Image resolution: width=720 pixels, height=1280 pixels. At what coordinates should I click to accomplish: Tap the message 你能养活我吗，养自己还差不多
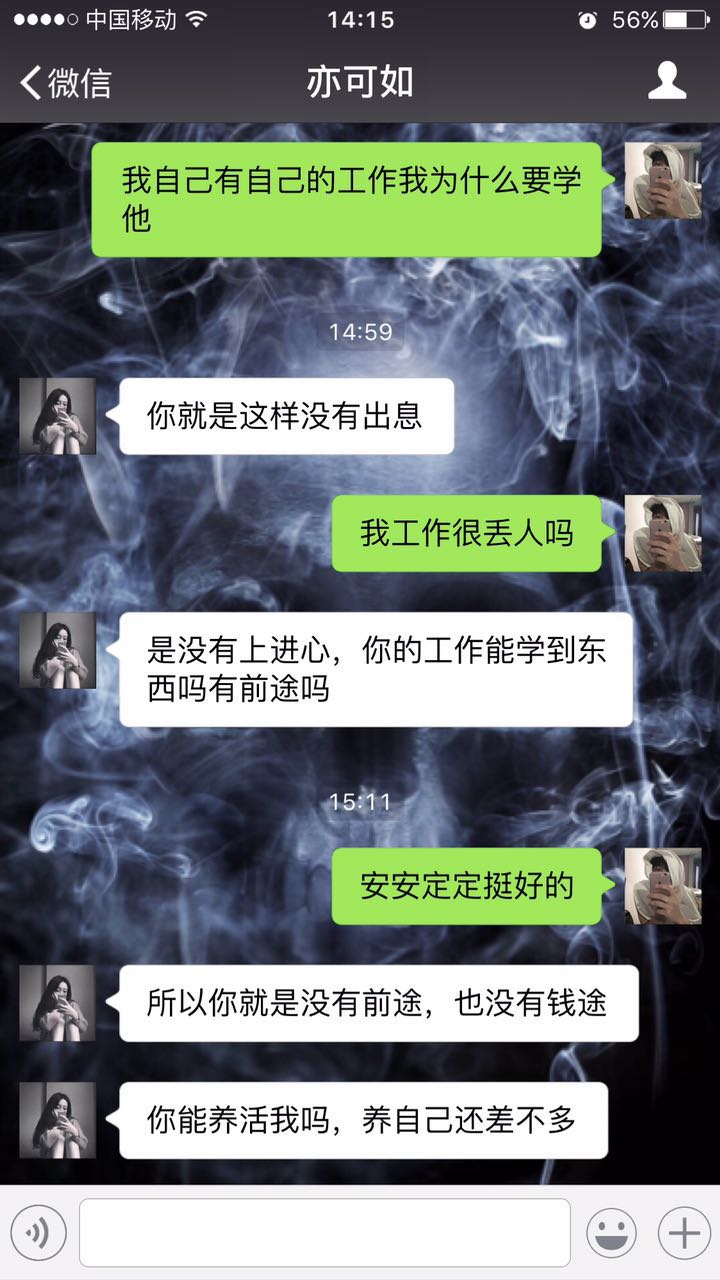point(363,1120)
